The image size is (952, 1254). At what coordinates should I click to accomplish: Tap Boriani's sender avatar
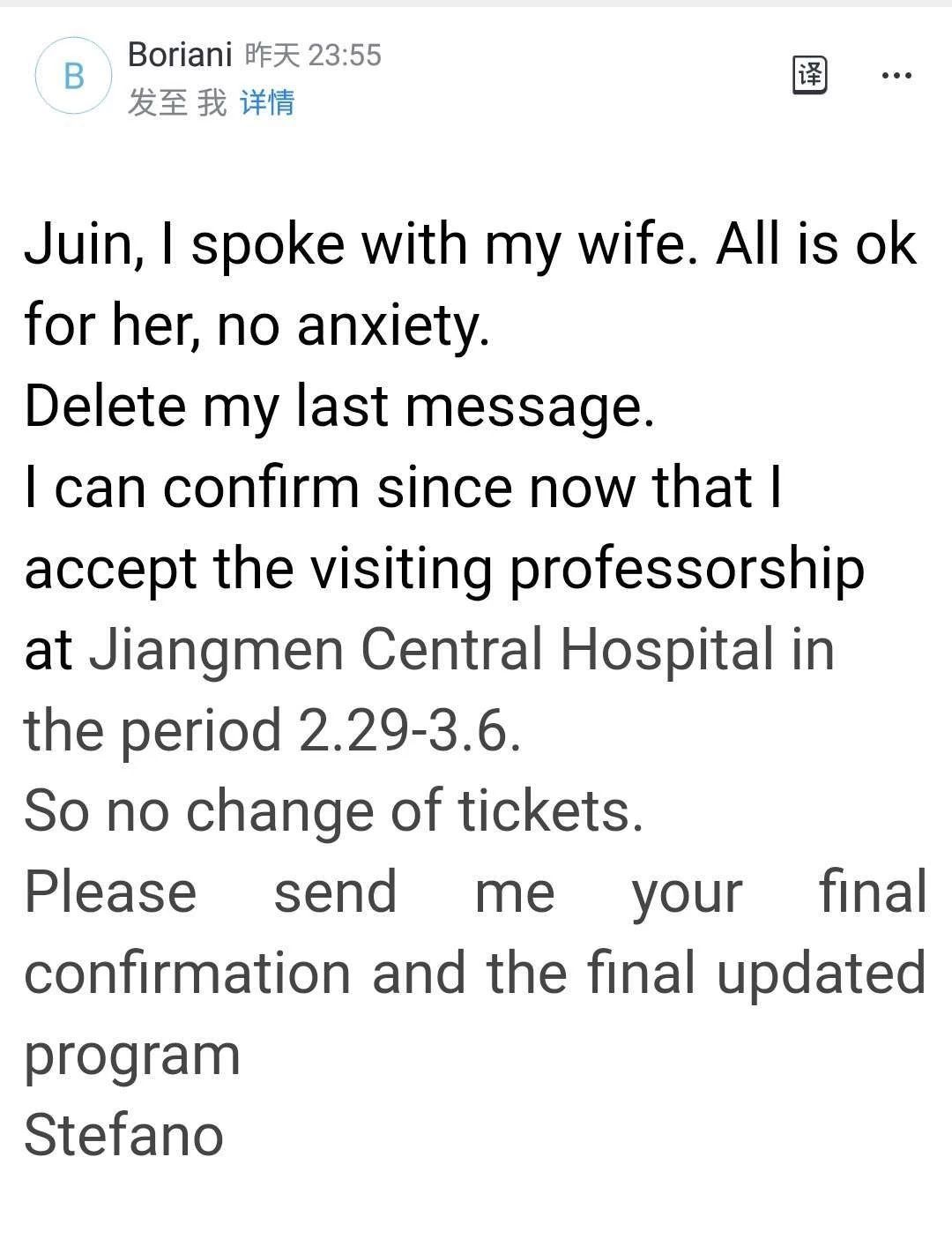pyautogui.click(x=74, y=76)
